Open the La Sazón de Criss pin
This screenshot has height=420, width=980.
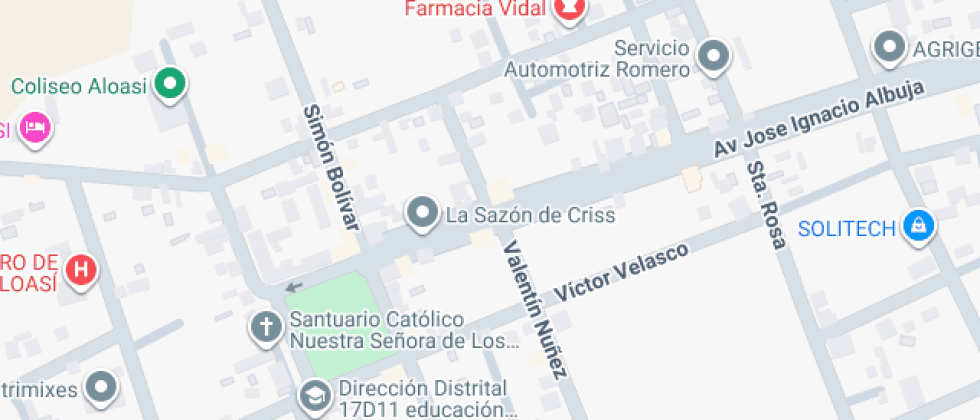(423, 213)
